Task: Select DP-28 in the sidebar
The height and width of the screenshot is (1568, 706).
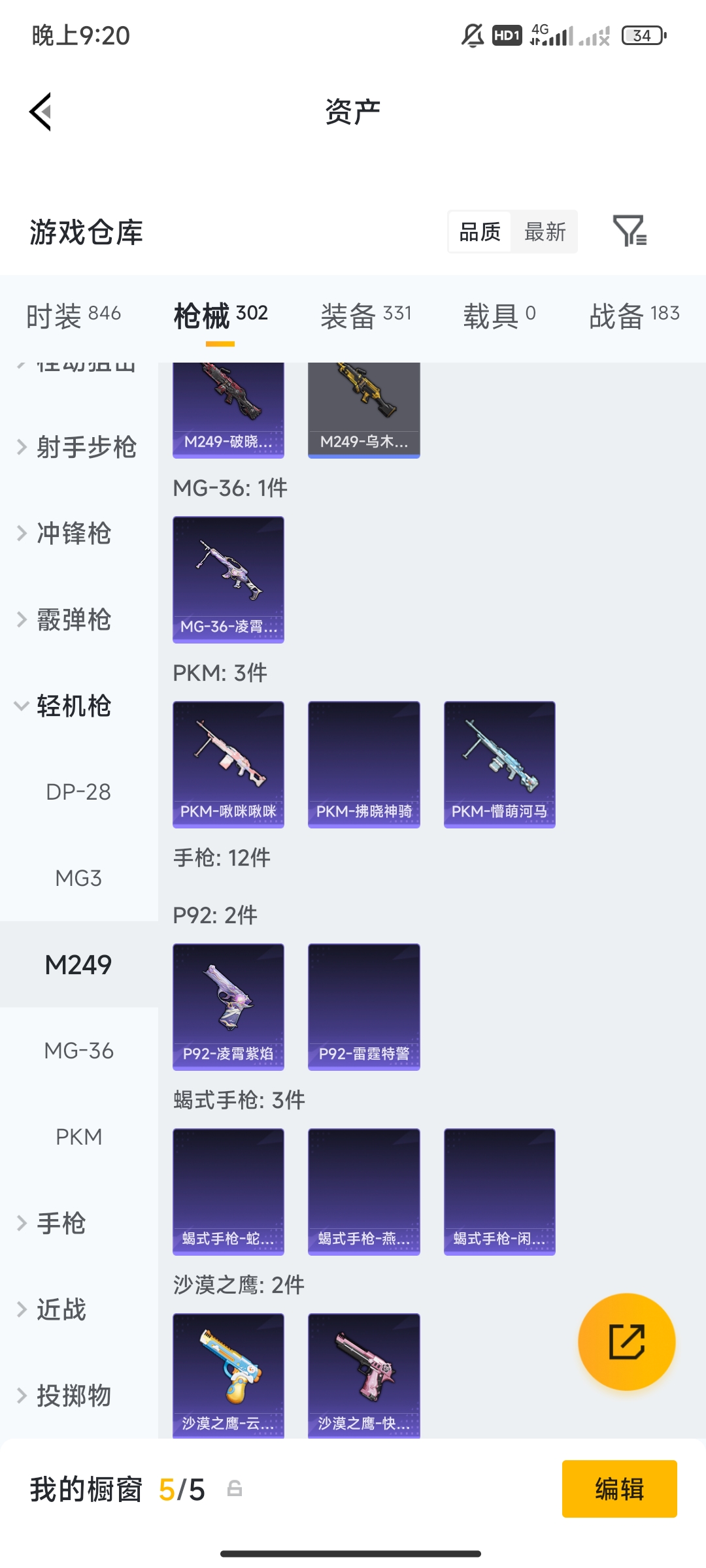Action: pos(78,792)
